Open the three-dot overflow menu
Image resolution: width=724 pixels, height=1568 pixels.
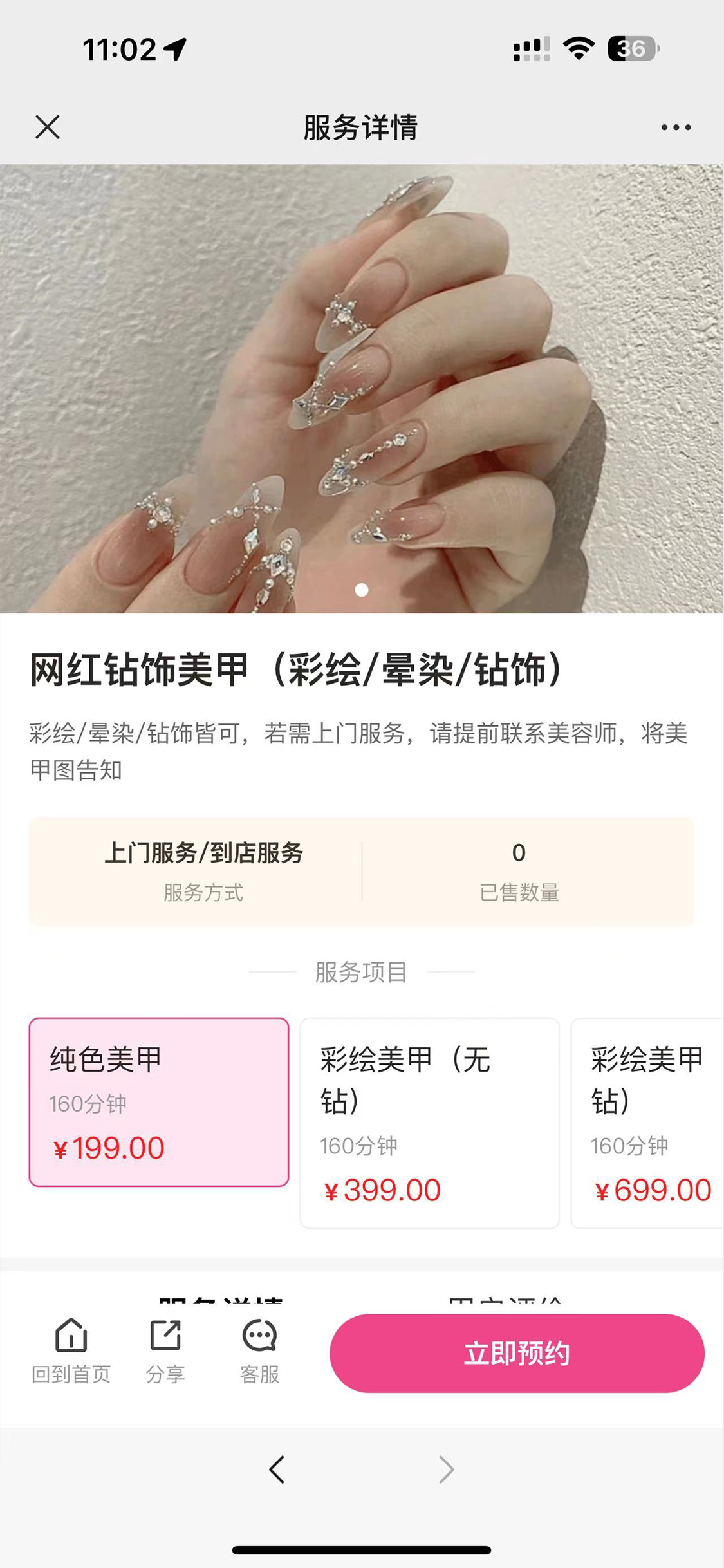tap(676, 127)
